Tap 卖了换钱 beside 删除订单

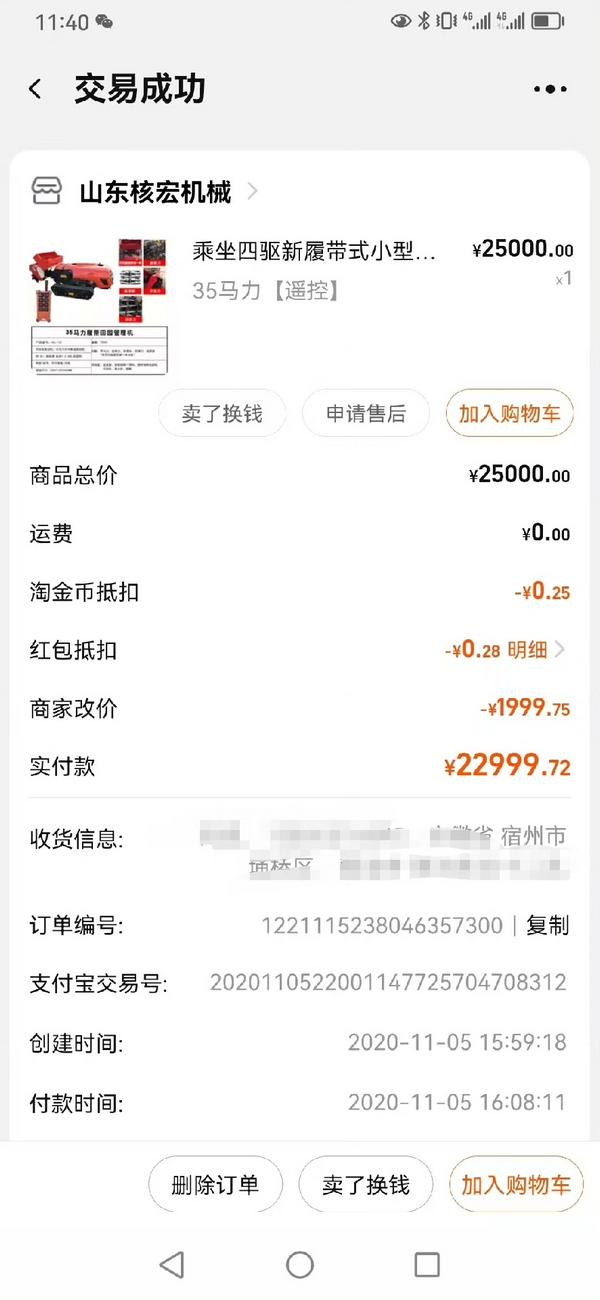pos(365,1185)
